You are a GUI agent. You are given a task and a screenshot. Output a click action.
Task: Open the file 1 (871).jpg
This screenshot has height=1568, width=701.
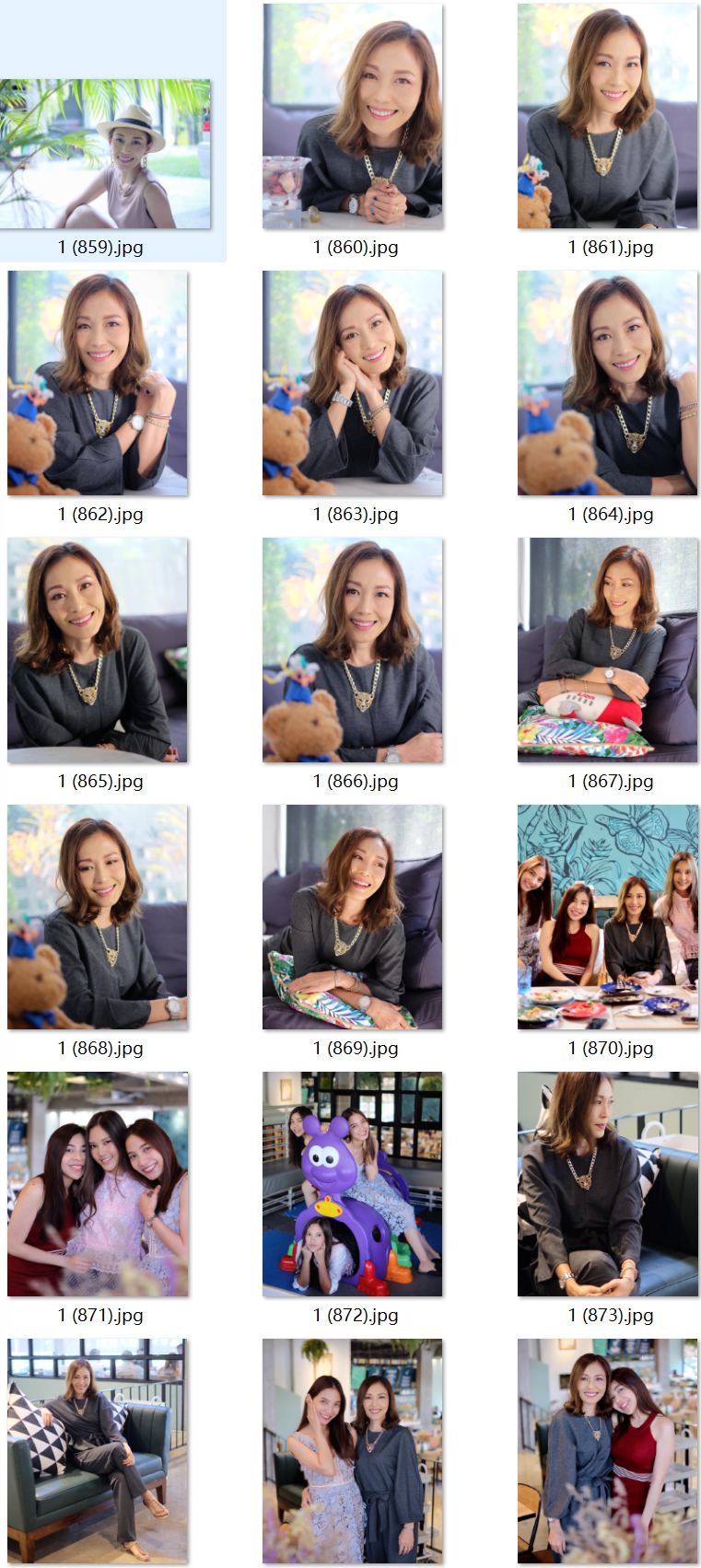click(98, 1184)
